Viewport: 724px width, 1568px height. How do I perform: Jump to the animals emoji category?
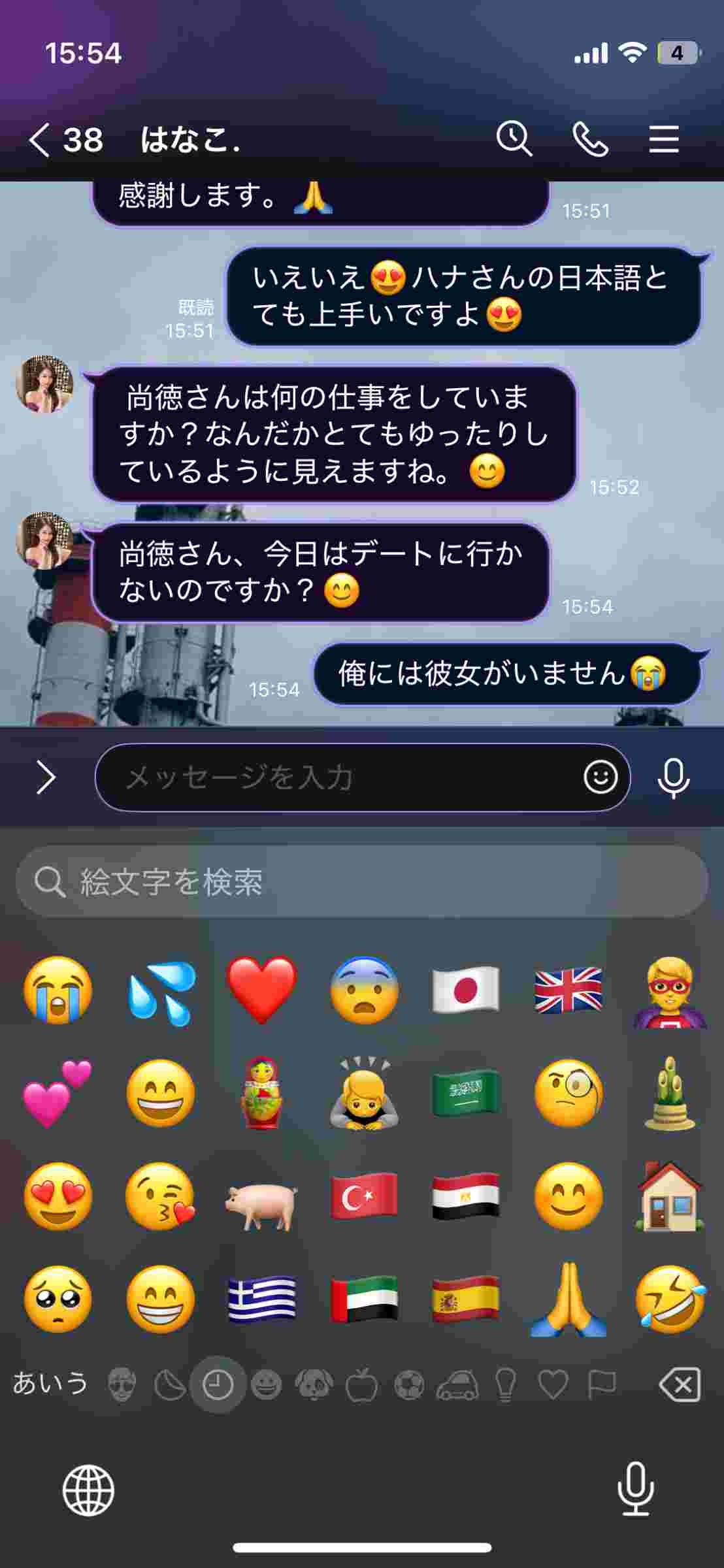(x=314, y=1384)
